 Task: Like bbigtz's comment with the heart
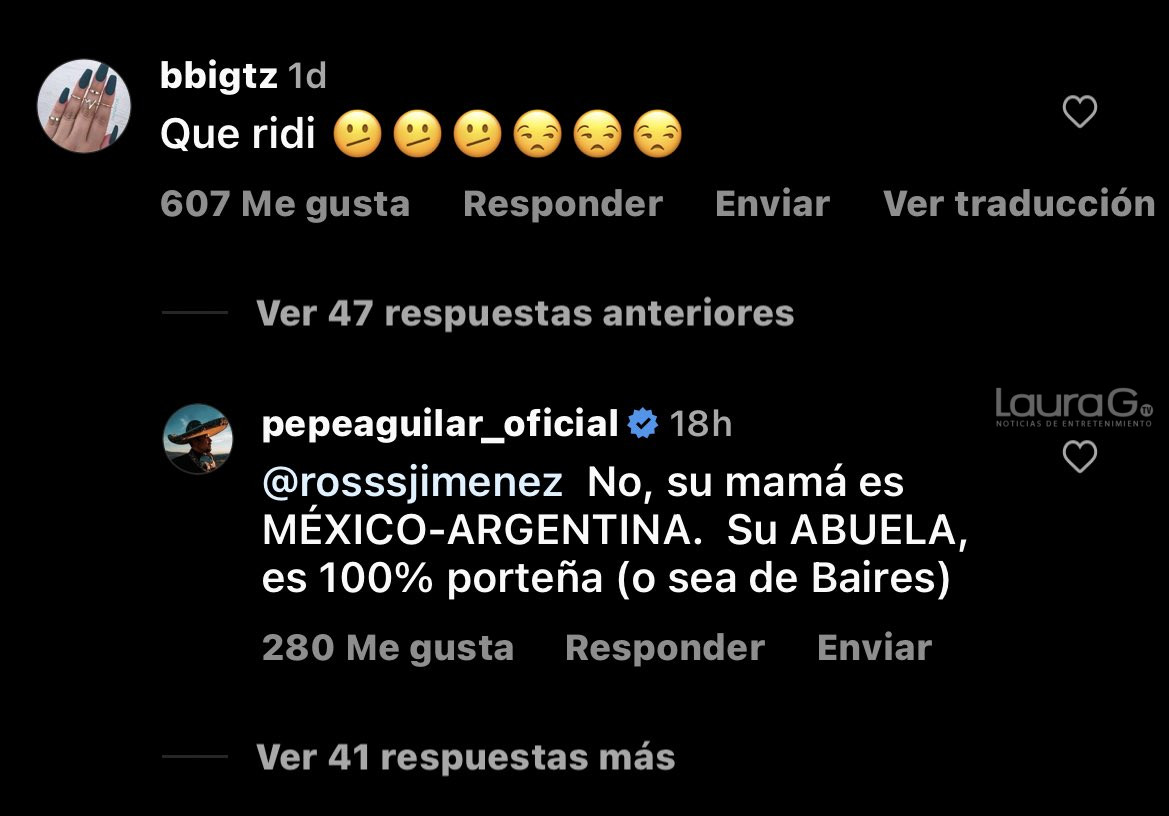1079,112
